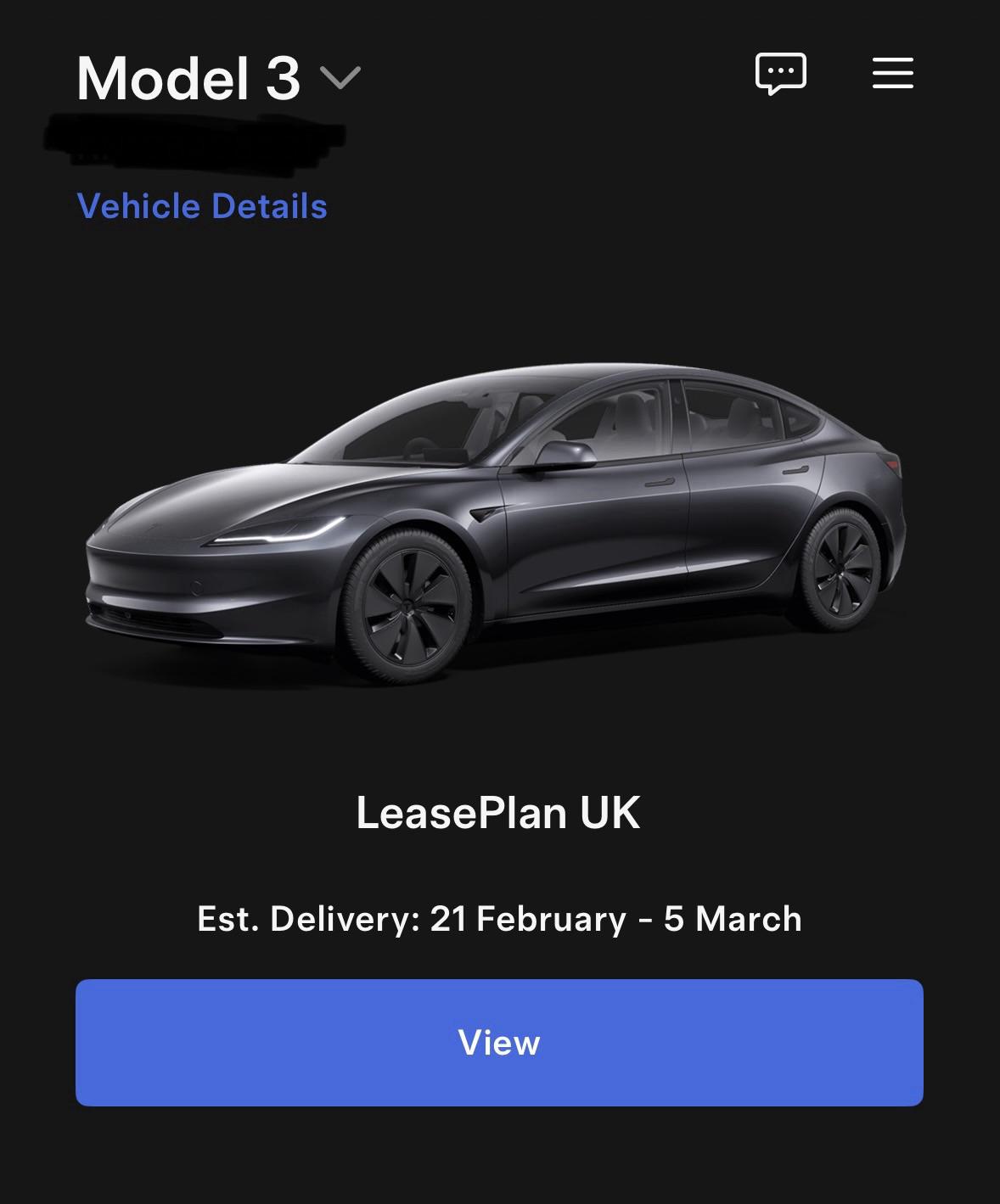Tap the View button

click(499, 1042)
